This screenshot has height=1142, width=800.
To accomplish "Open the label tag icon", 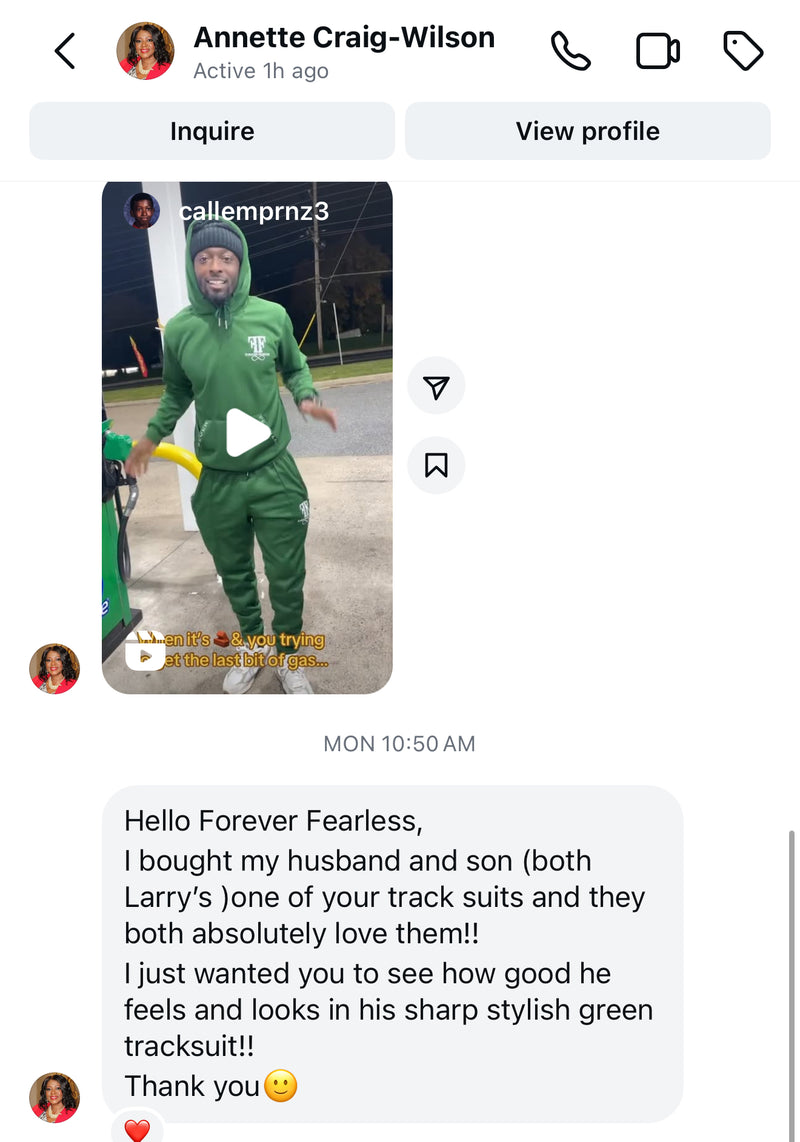I will click(x=743, y=51).
